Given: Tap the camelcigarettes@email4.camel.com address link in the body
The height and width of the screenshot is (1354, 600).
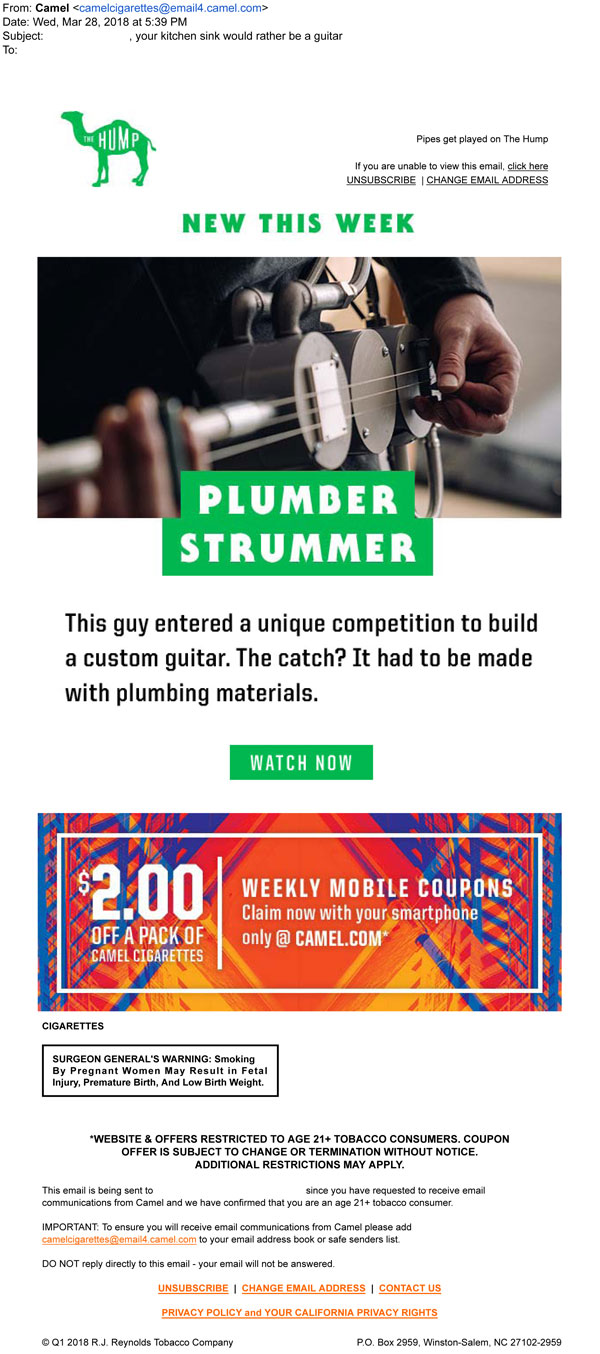Looking at the screenshot, I should click(x=119, y=1239).
